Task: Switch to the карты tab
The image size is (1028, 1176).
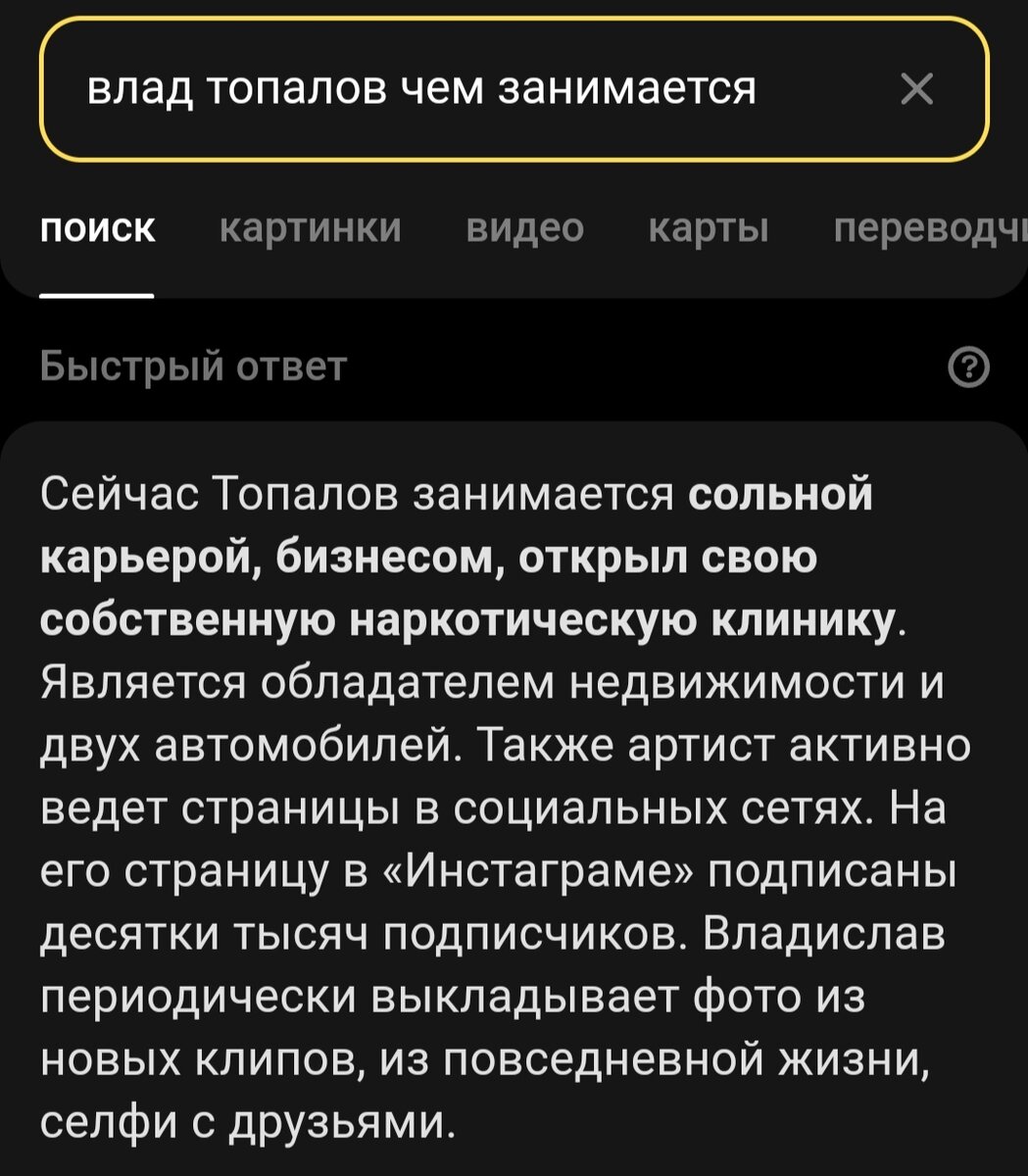Action: [x=710, y=228]
